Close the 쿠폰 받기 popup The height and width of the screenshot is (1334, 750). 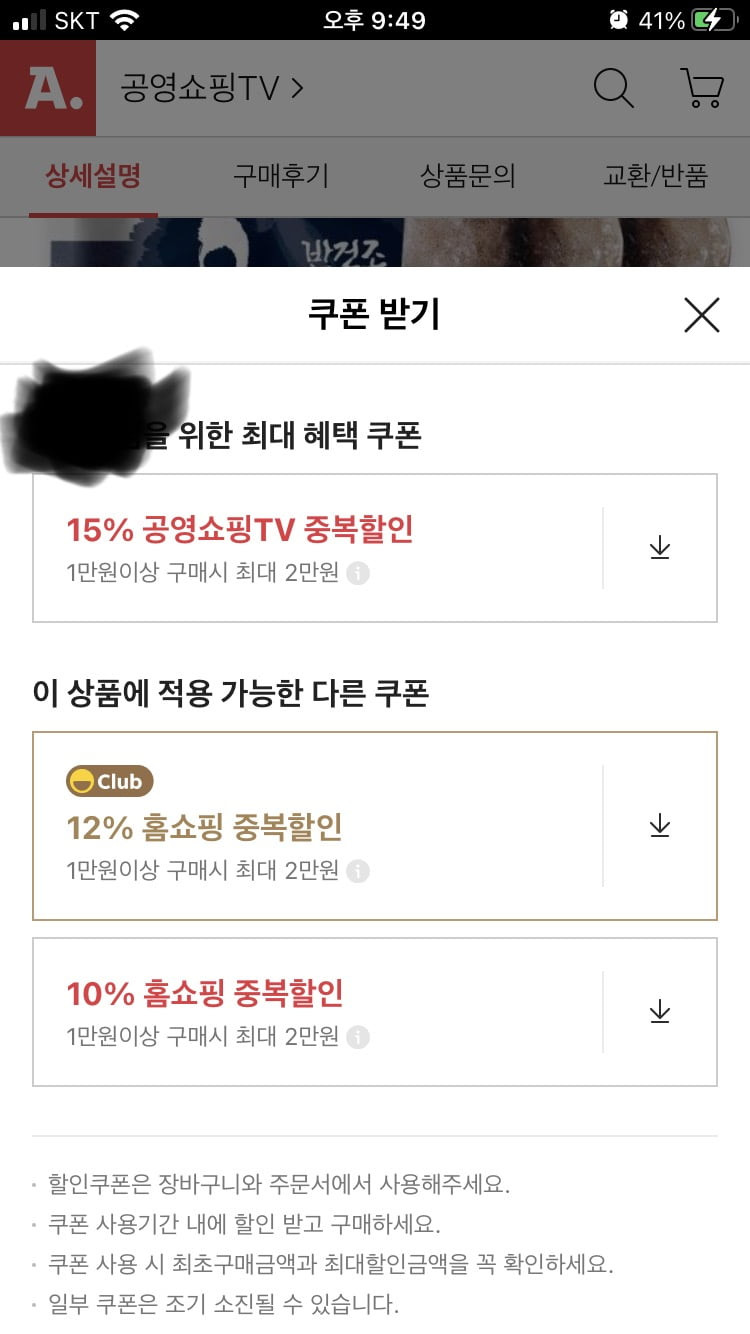click(701, 315)
